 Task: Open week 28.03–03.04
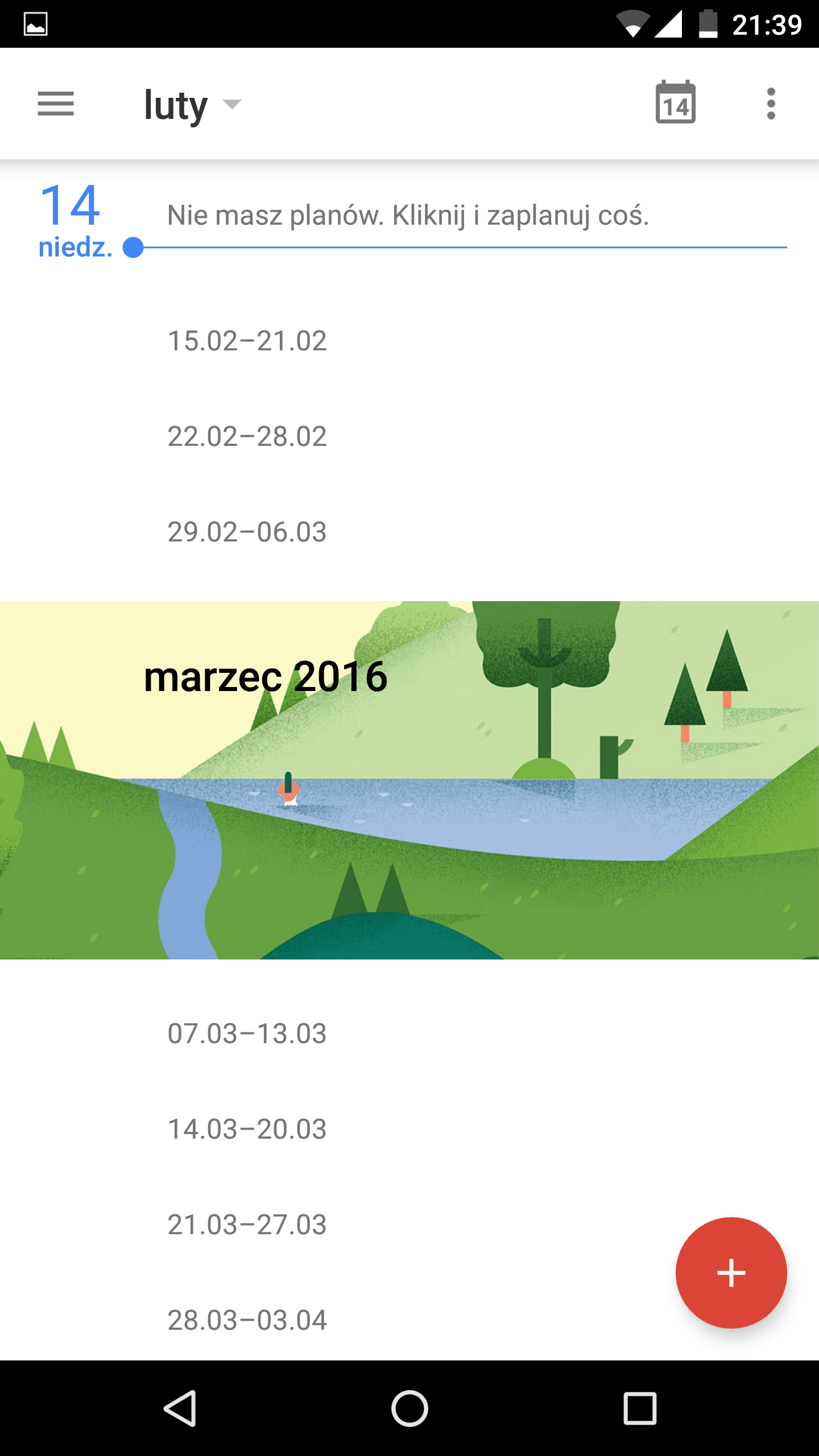coord(247,1320)
